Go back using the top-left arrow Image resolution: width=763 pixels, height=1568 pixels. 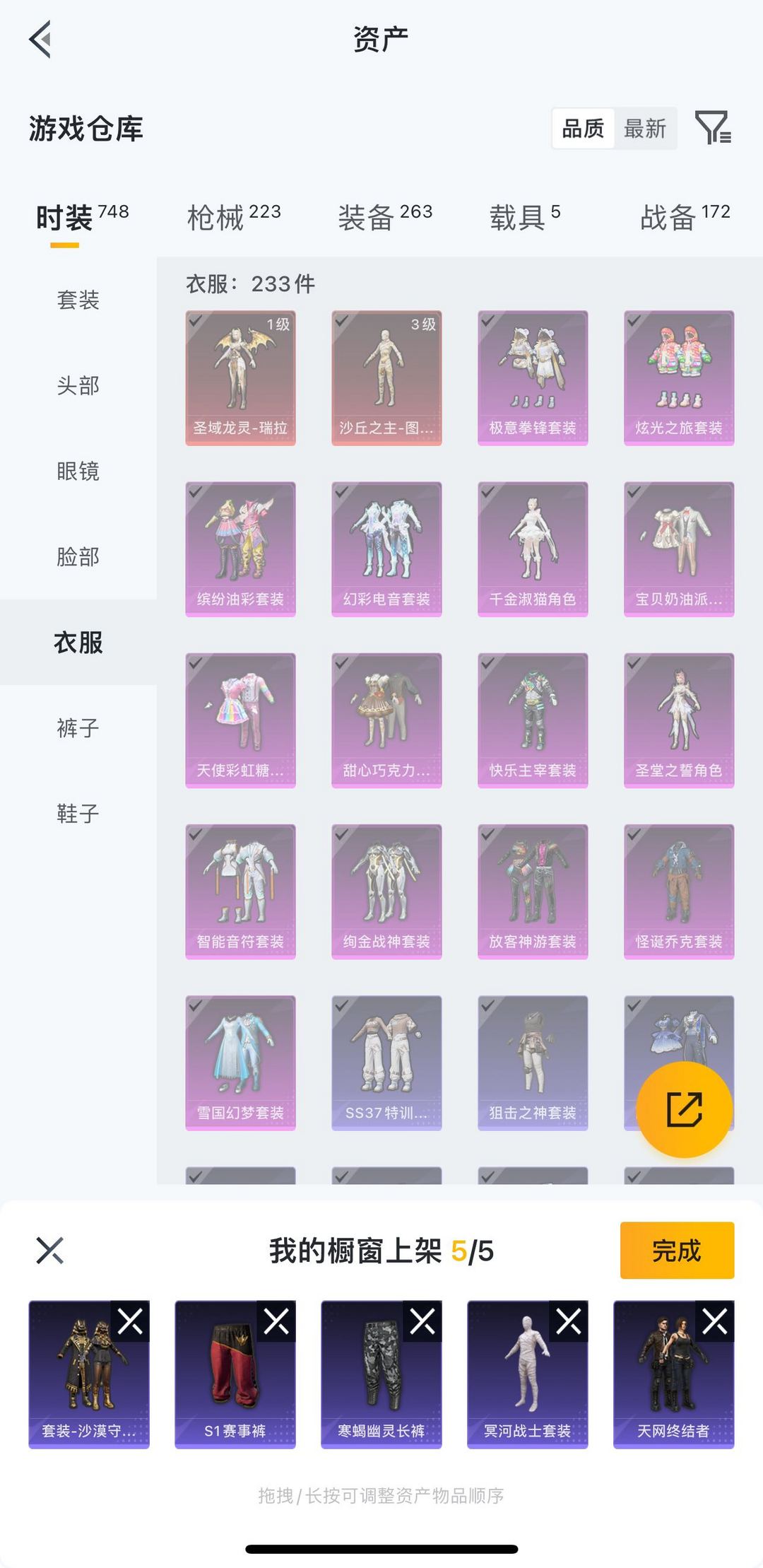coord(40,40)
